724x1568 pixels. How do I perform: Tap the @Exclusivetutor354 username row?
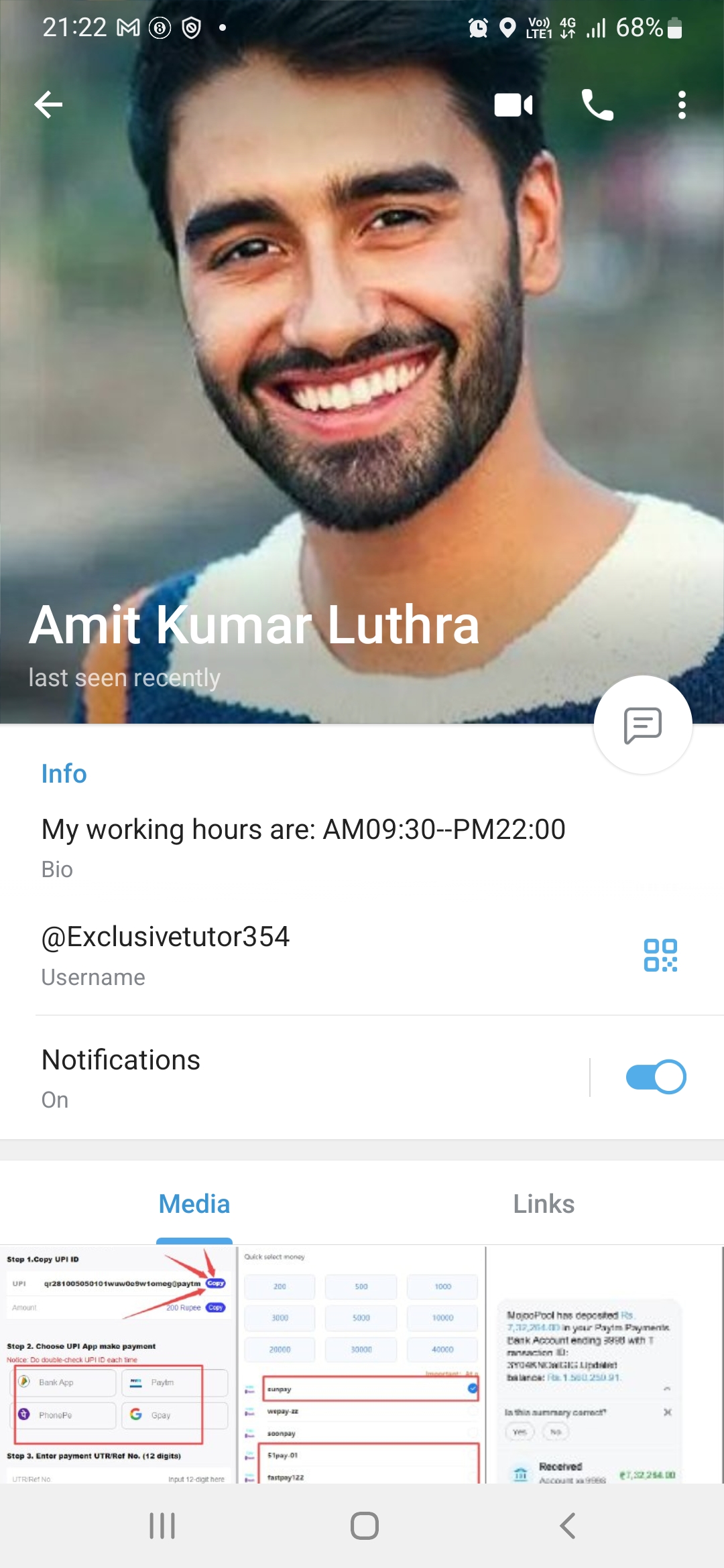268,955
